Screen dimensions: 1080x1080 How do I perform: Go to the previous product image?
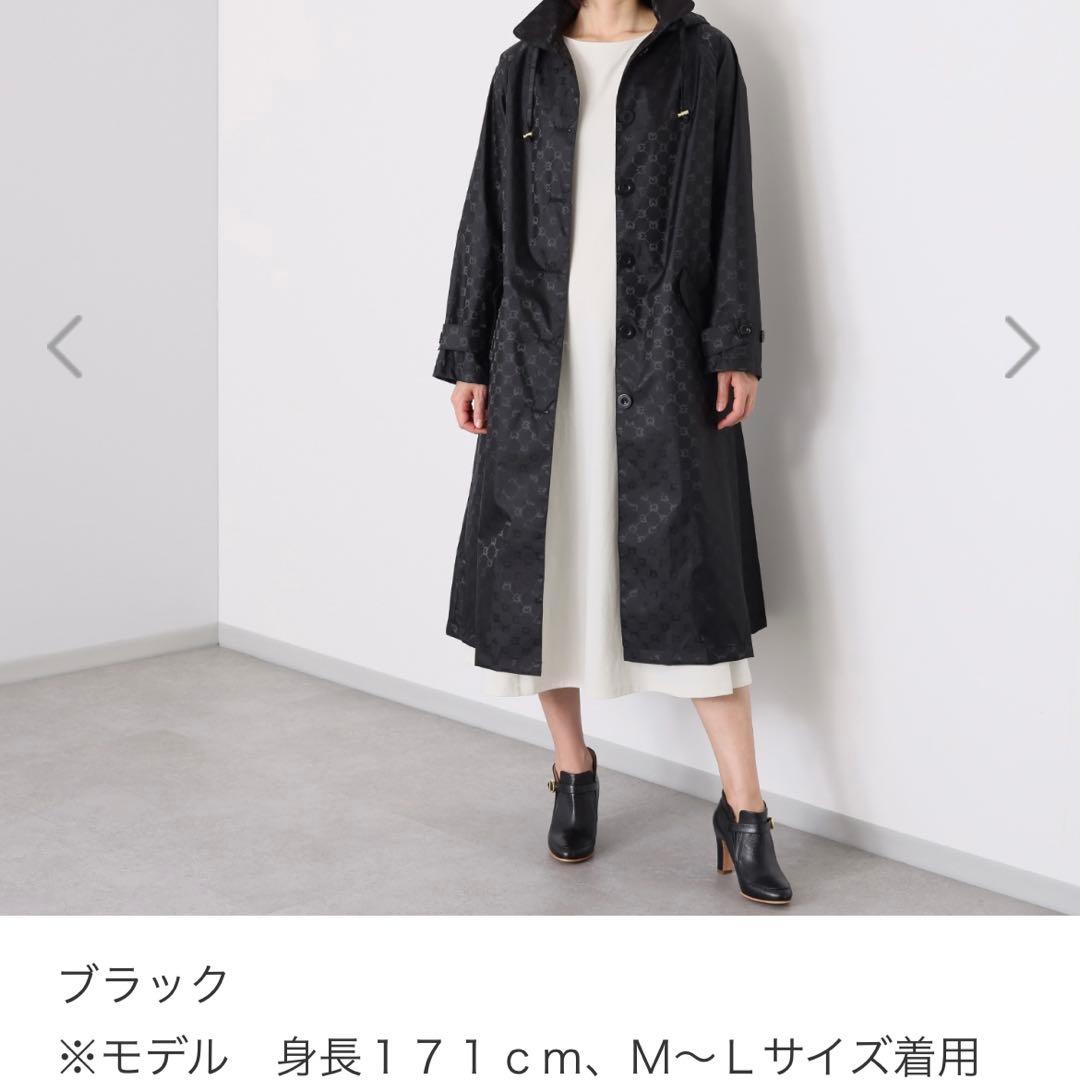pos(65,346)
